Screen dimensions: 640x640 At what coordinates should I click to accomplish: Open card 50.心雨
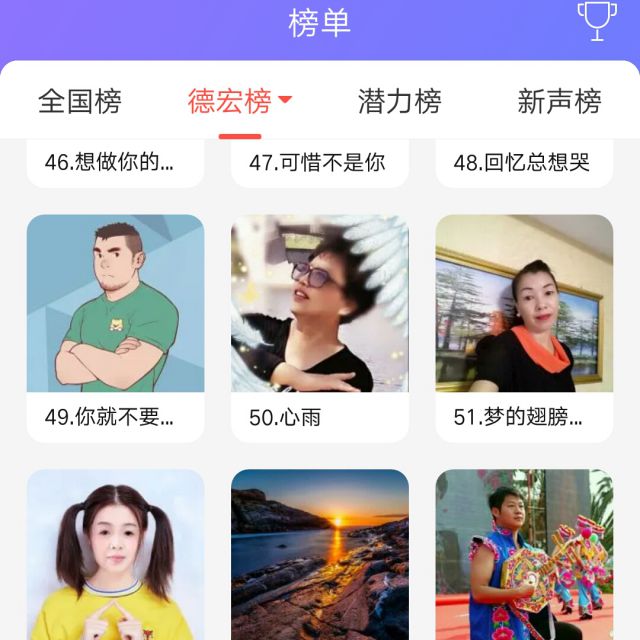[x=320, y=329]
